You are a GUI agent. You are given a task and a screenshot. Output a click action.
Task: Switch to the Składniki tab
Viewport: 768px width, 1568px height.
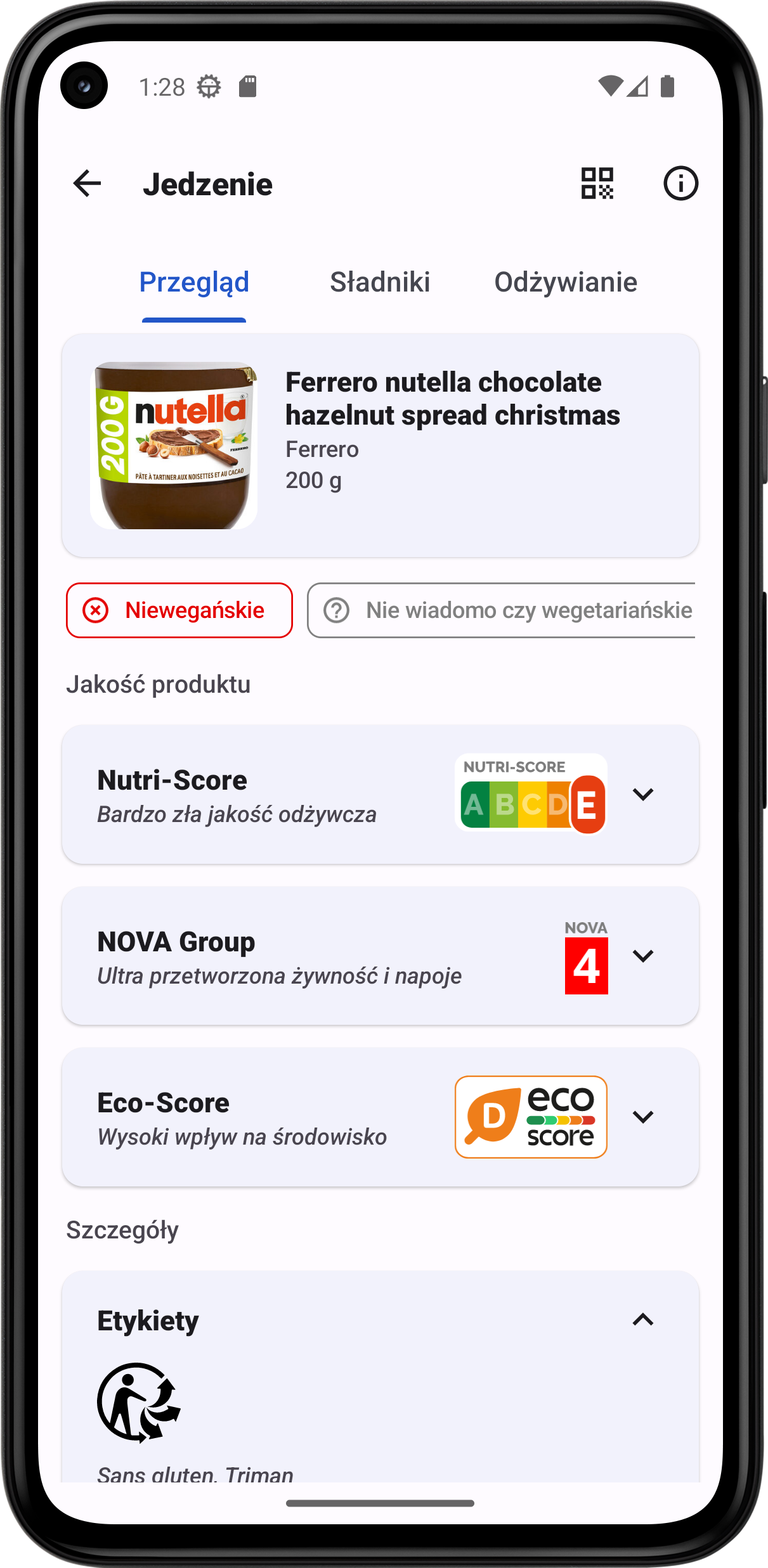[380, 283]
